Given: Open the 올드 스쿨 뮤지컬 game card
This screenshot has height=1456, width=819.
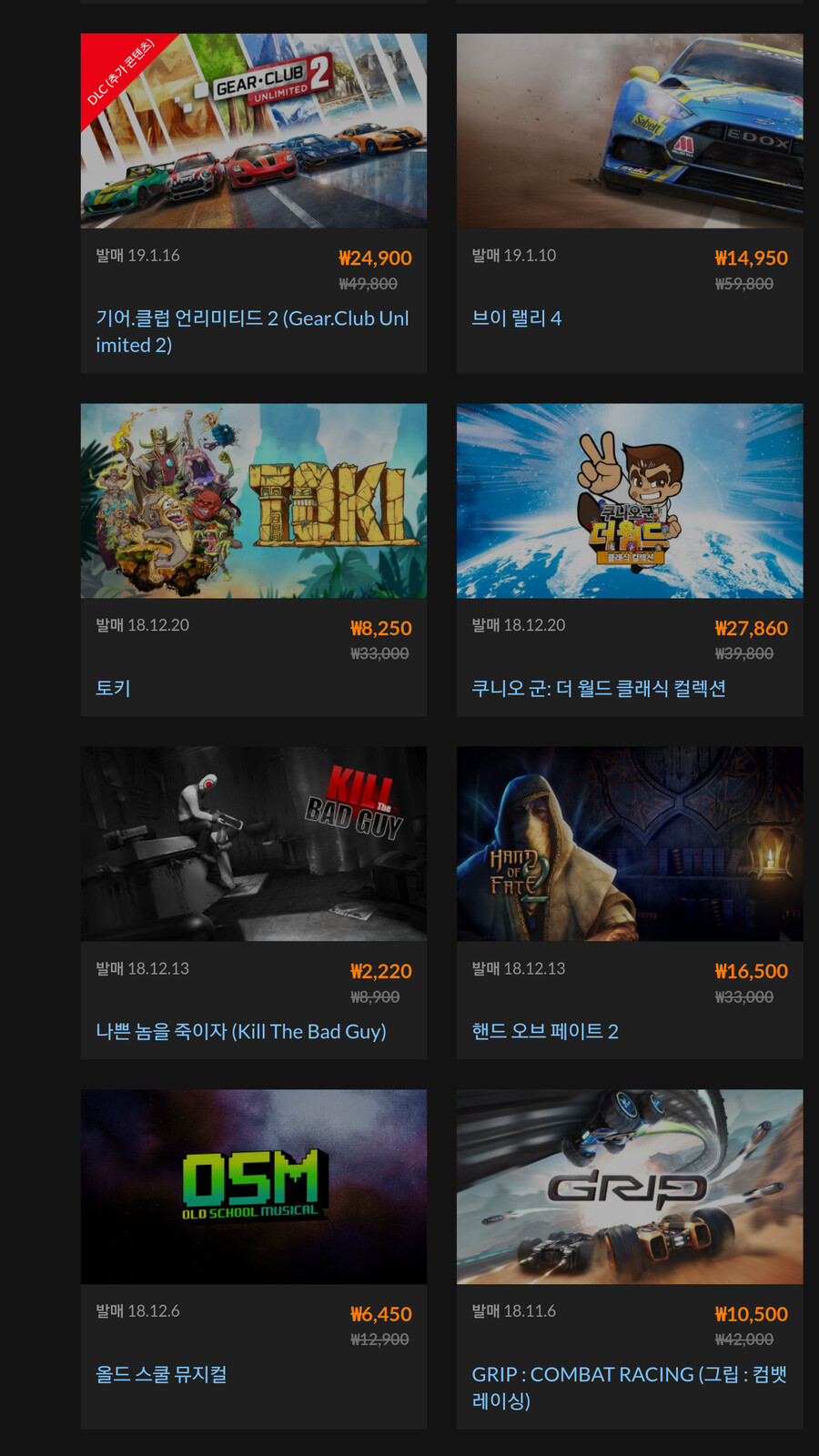Looking at the screenshot, I should pos(253,1256).
